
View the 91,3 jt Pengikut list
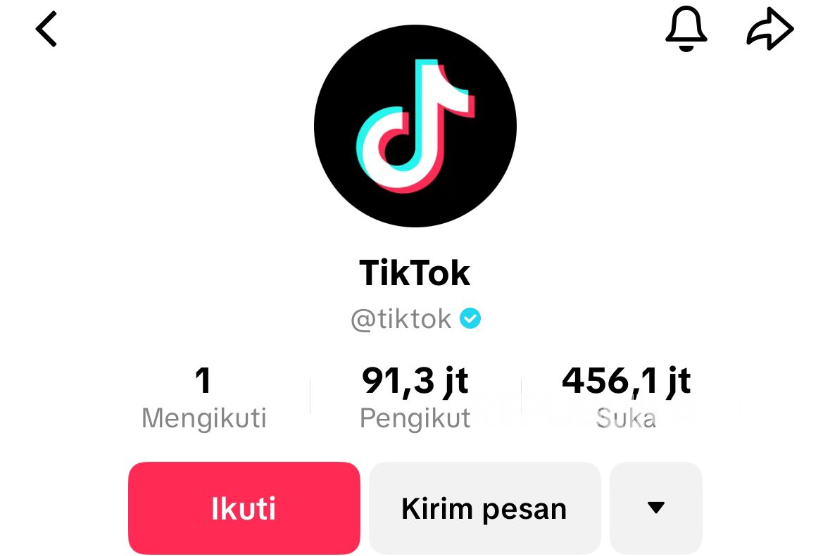(415, 397)
